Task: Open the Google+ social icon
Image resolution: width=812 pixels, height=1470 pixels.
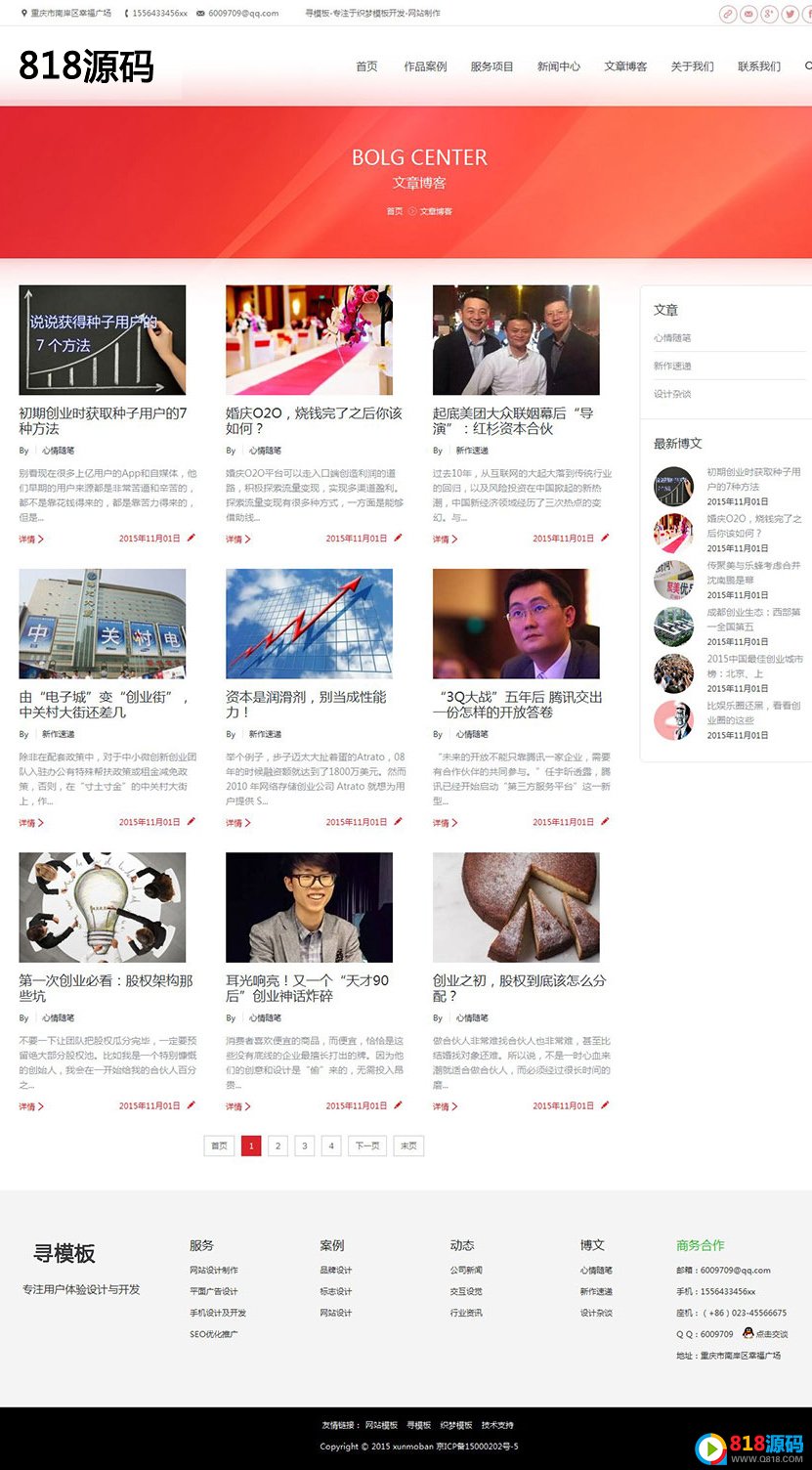Action: click(x=769, y=14)
